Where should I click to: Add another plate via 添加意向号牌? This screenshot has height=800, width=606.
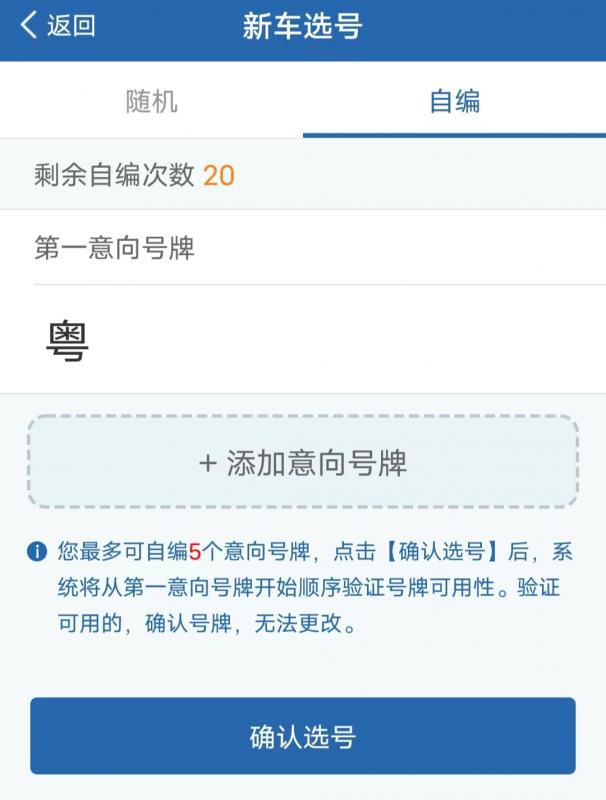click(x=303, y=464)
